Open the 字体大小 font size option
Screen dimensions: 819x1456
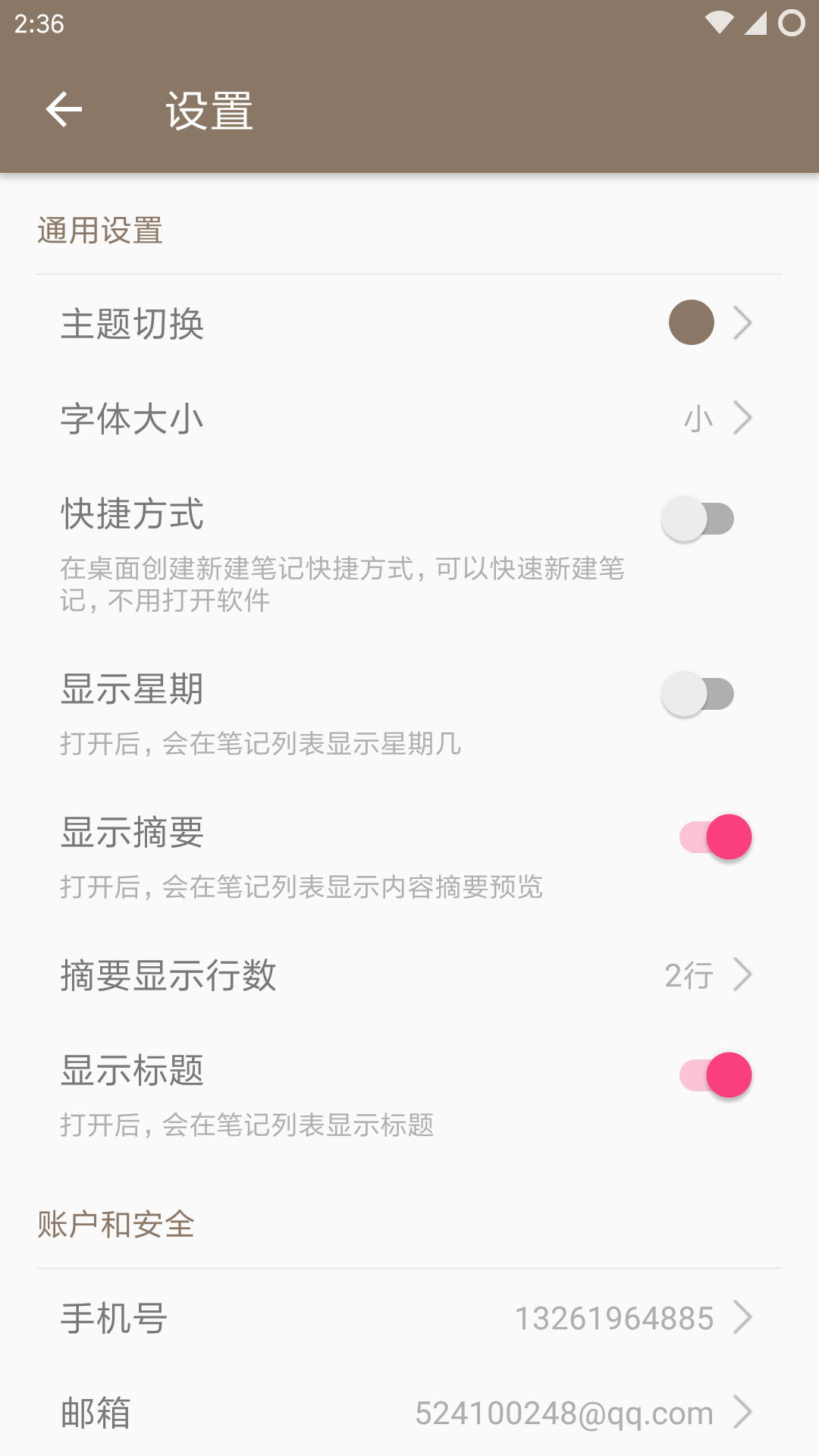coord(409,419)
